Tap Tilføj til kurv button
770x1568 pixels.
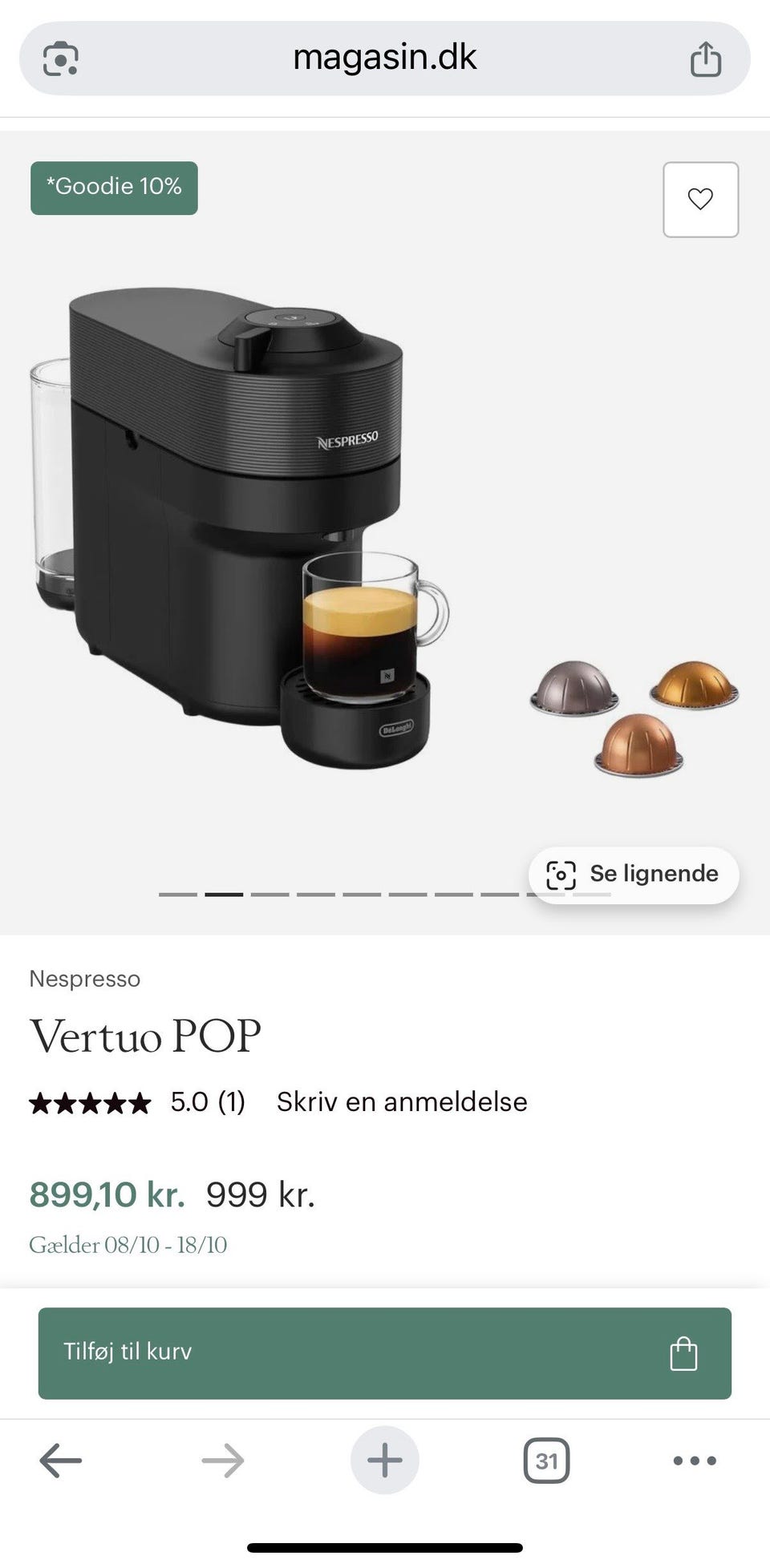(x=385, y=1353)
